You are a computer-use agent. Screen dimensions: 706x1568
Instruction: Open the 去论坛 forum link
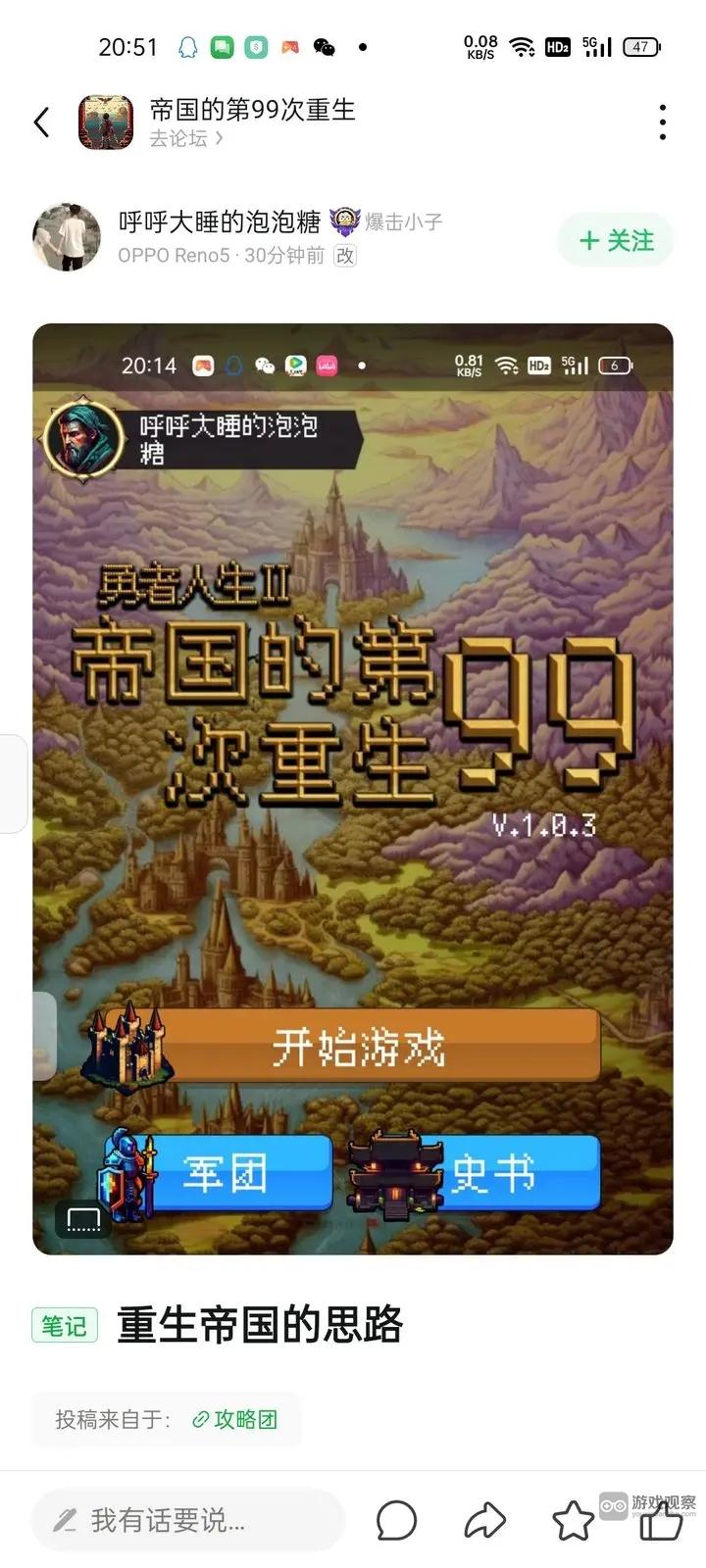pyautogui.click(x=186, y=139)
